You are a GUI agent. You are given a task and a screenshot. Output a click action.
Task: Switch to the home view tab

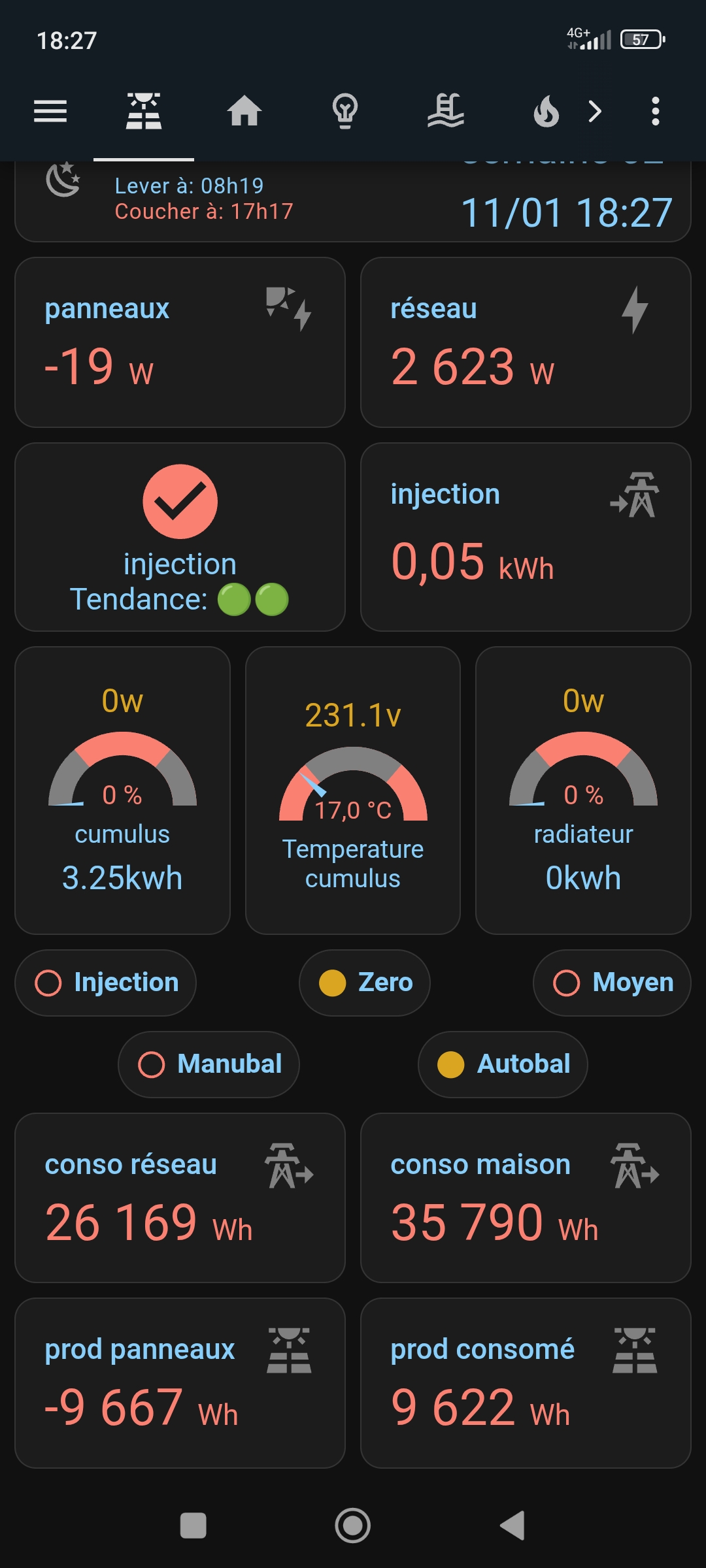[x=244, y=111]
